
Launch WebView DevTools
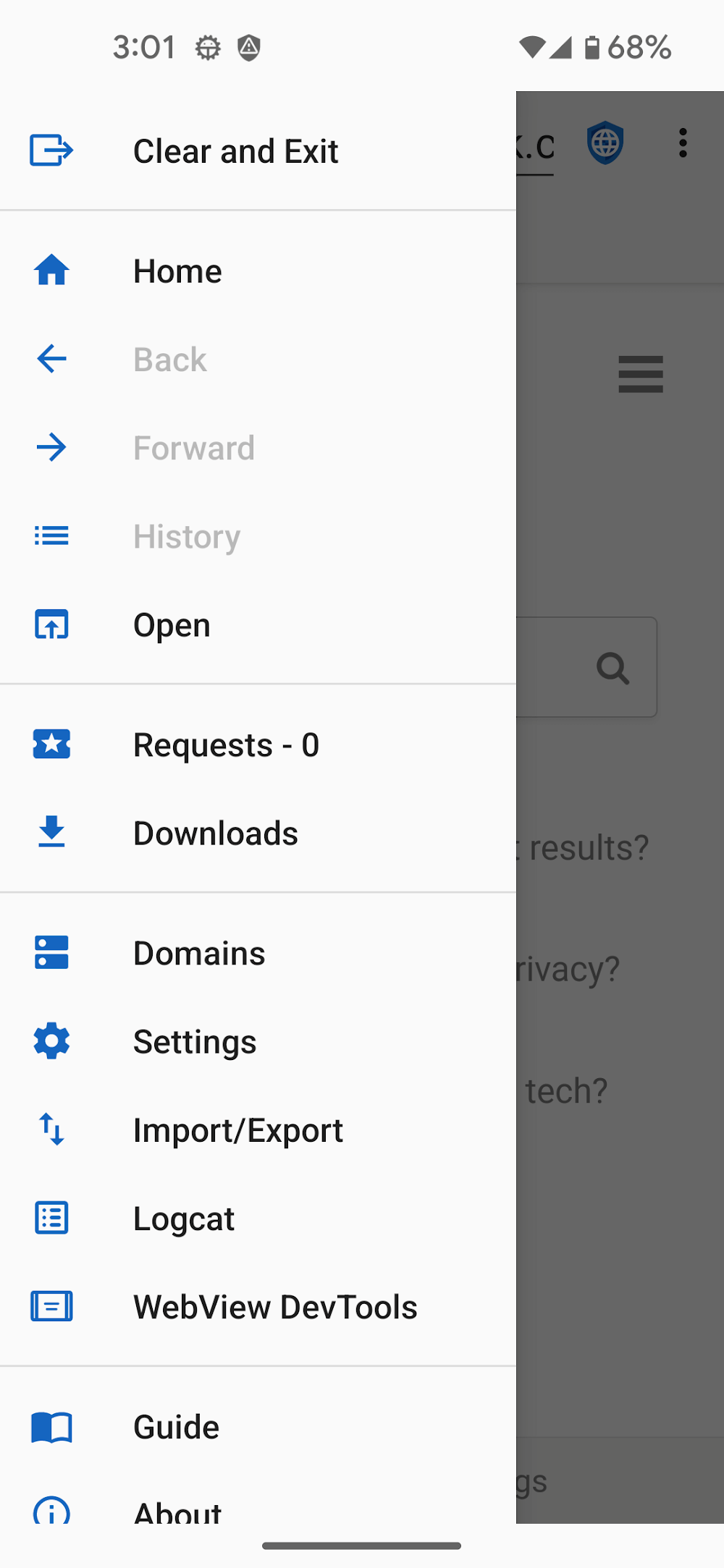click(x=275, y=1308)
